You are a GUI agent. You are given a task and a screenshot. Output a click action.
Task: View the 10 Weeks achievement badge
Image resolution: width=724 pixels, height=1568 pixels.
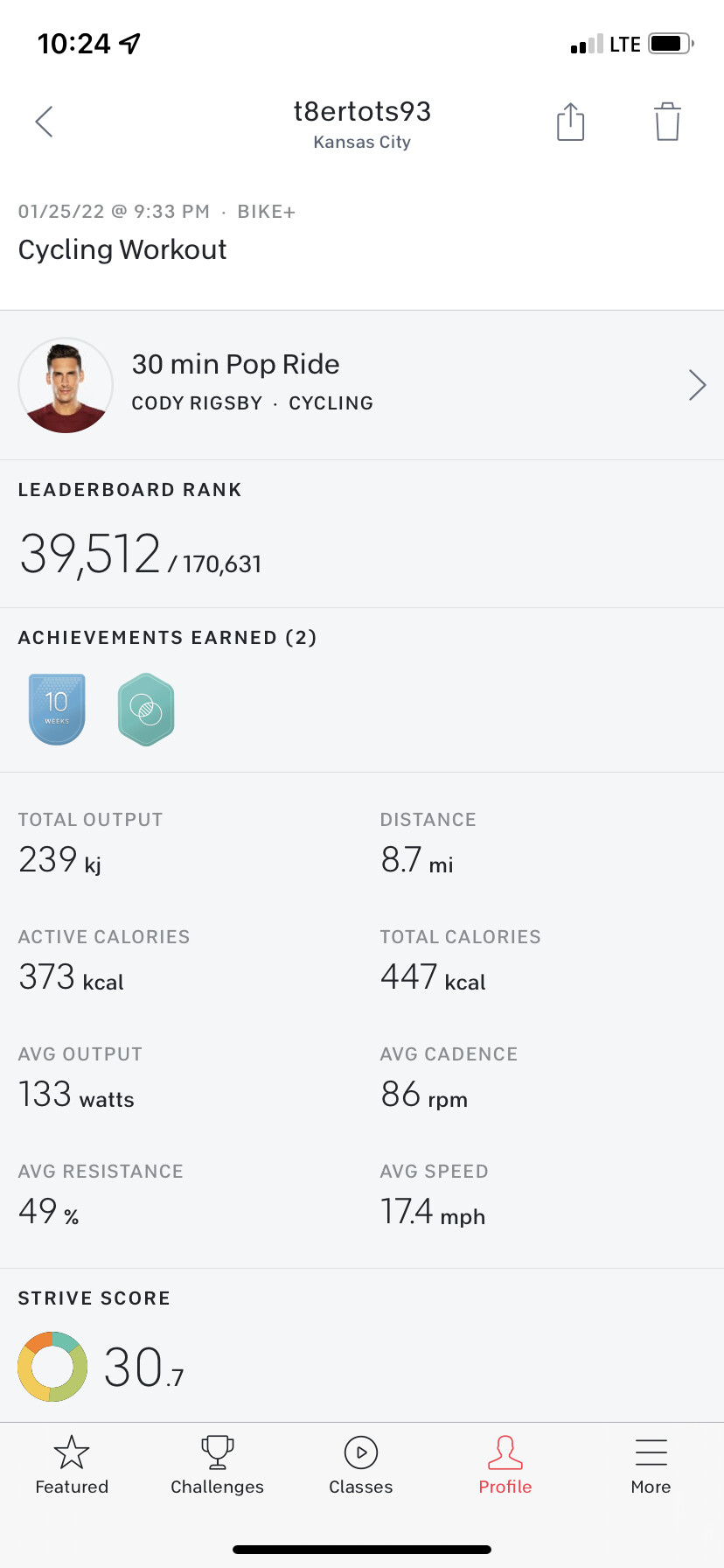pos(57,709)
